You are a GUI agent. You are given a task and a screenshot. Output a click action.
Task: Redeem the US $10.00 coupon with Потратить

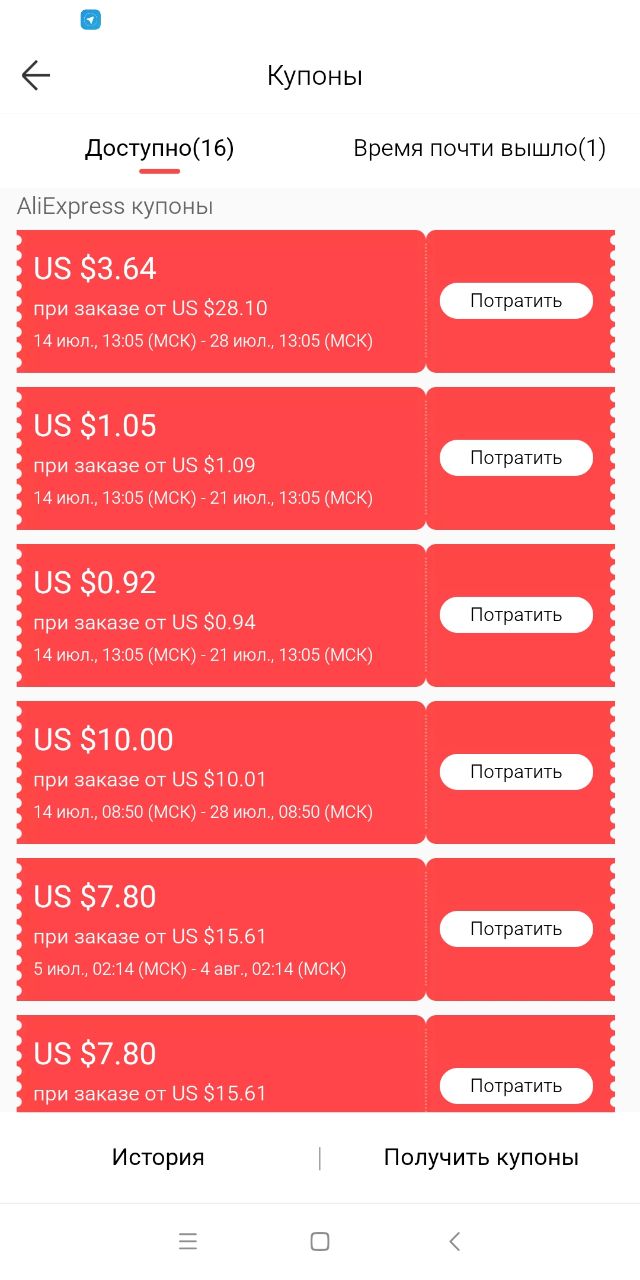pyautogui.click(x=516, y=772)
